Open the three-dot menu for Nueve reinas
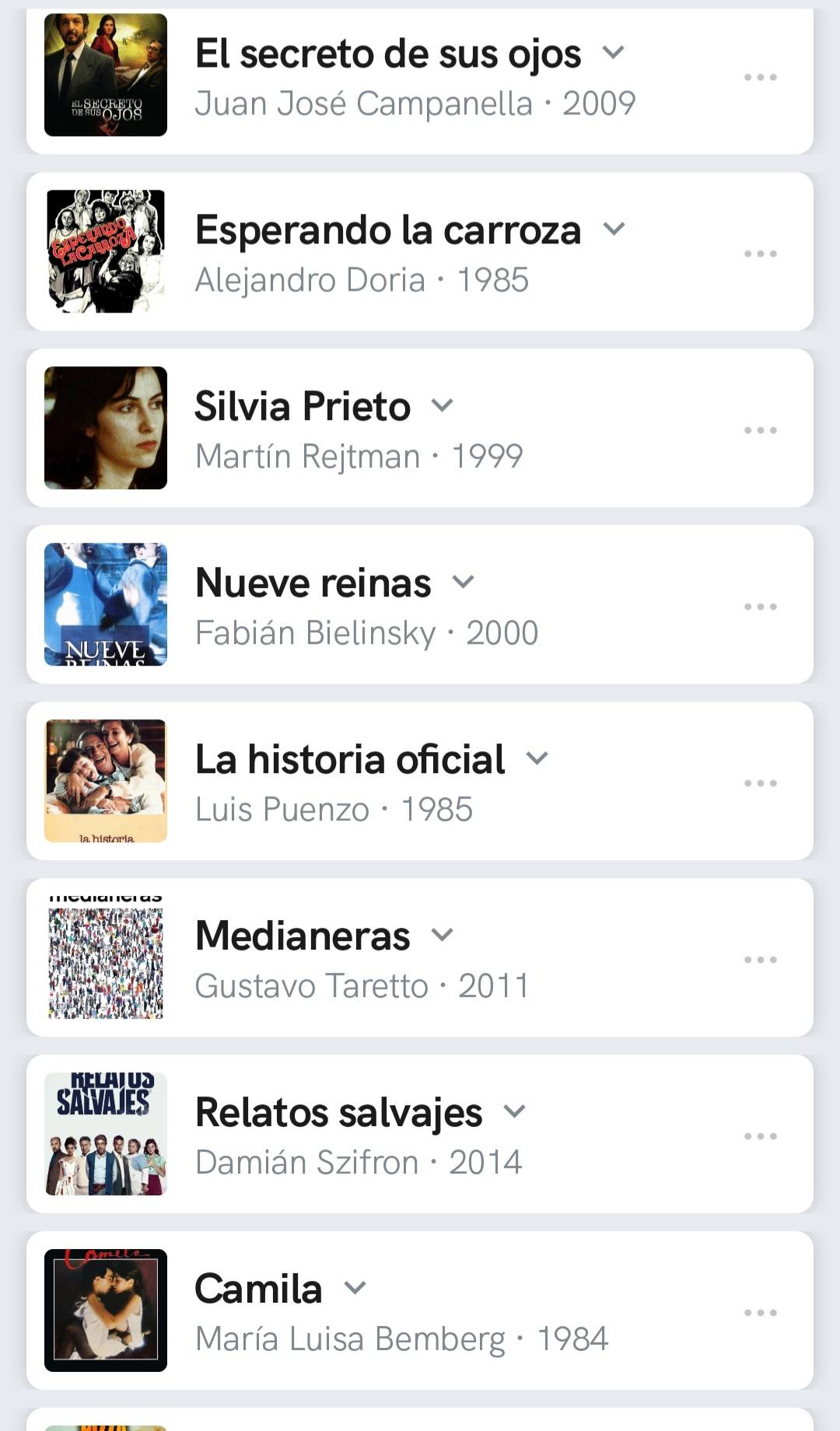Screen dimensions: 840x1431 point(760,607)
